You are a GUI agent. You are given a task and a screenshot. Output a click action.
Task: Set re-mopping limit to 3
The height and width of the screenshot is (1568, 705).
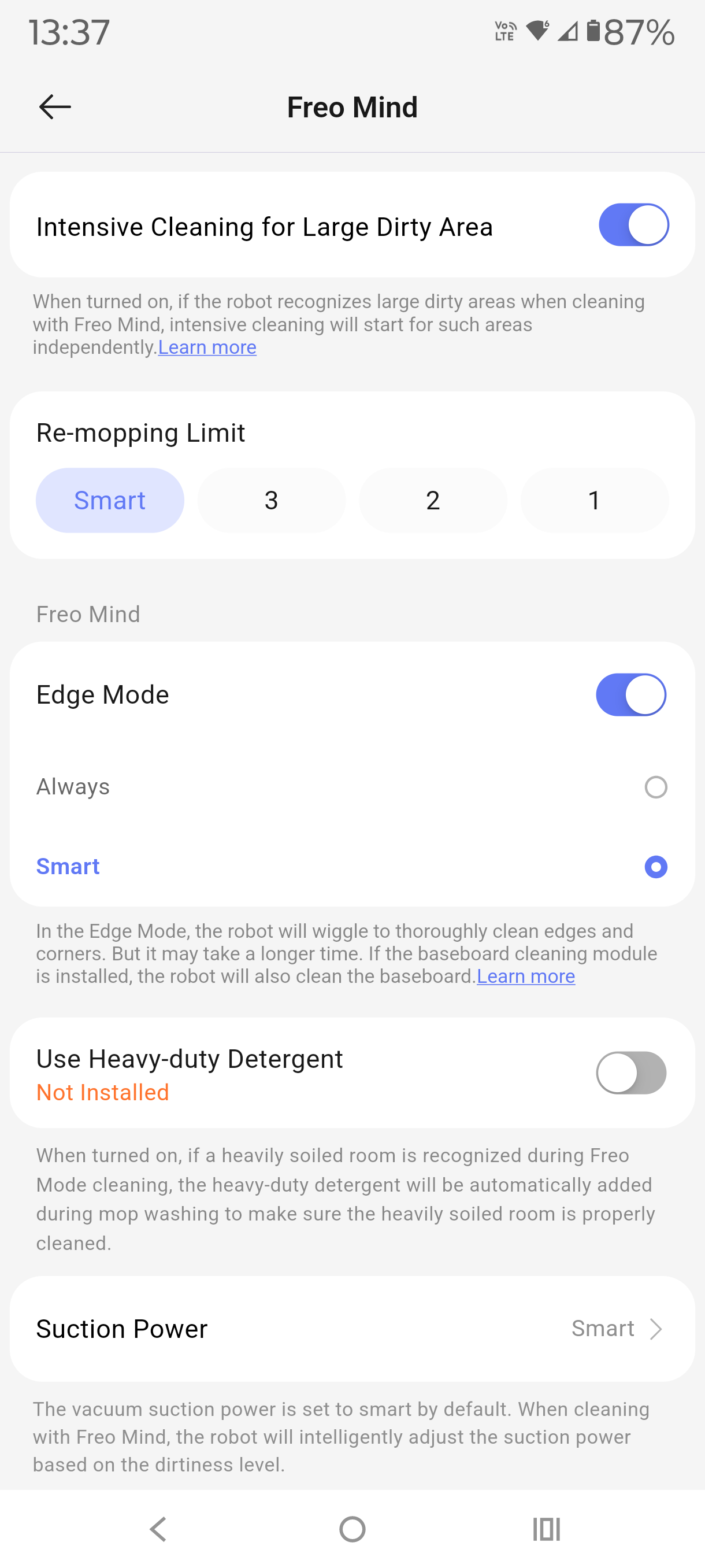(x=271, y=500)
